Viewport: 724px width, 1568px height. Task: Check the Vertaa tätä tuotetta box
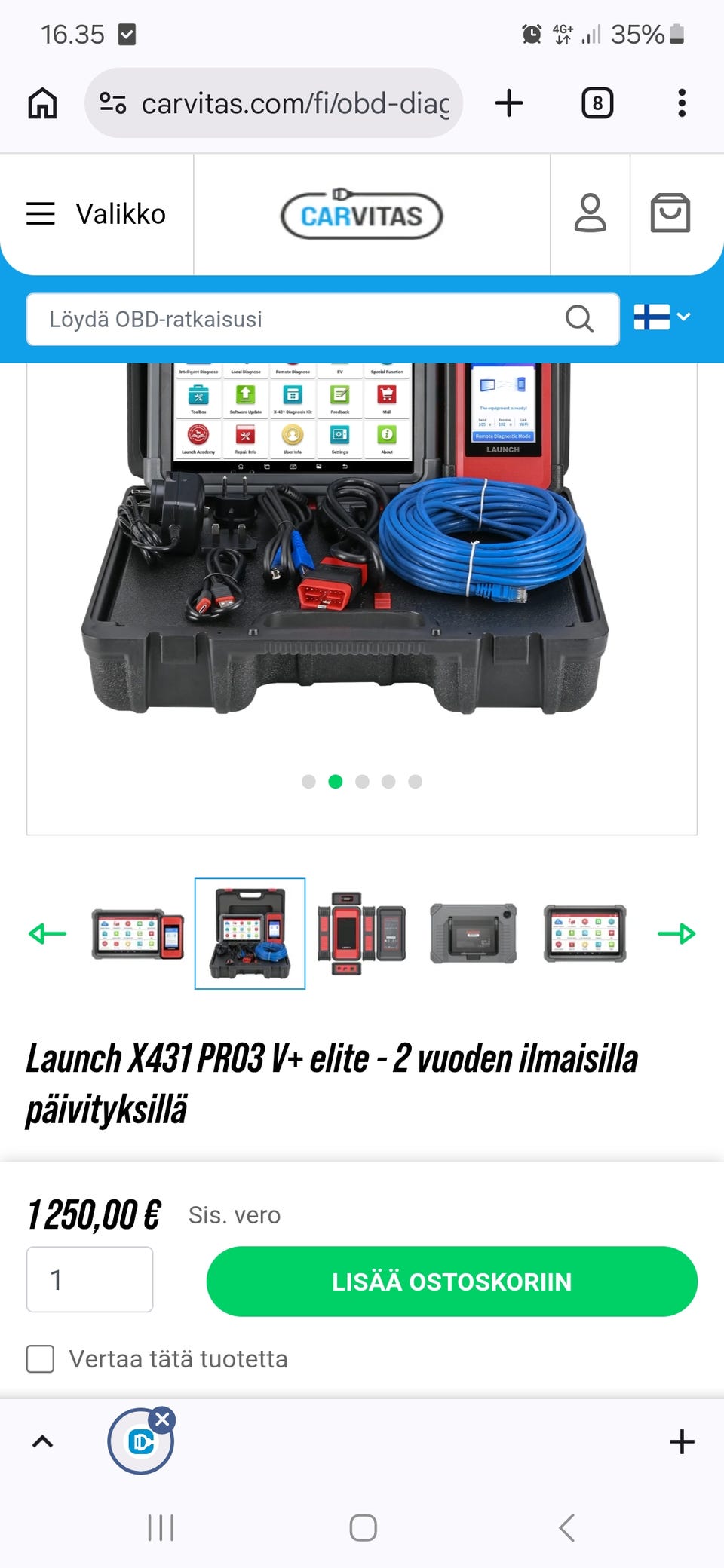tap(40, 1359)
